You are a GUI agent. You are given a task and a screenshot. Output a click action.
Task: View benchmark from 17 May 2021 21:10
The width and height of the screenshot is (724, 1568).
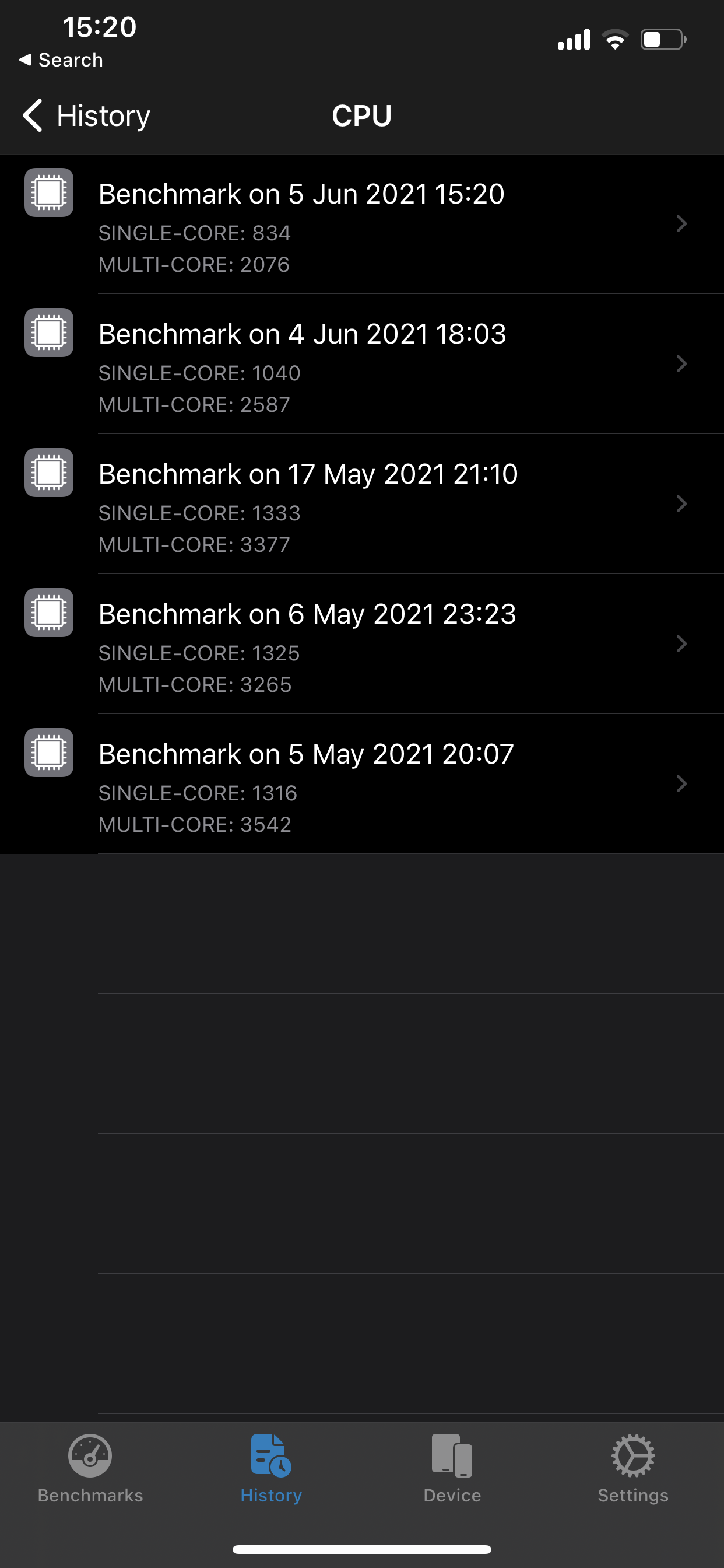[x=361, y=504]
